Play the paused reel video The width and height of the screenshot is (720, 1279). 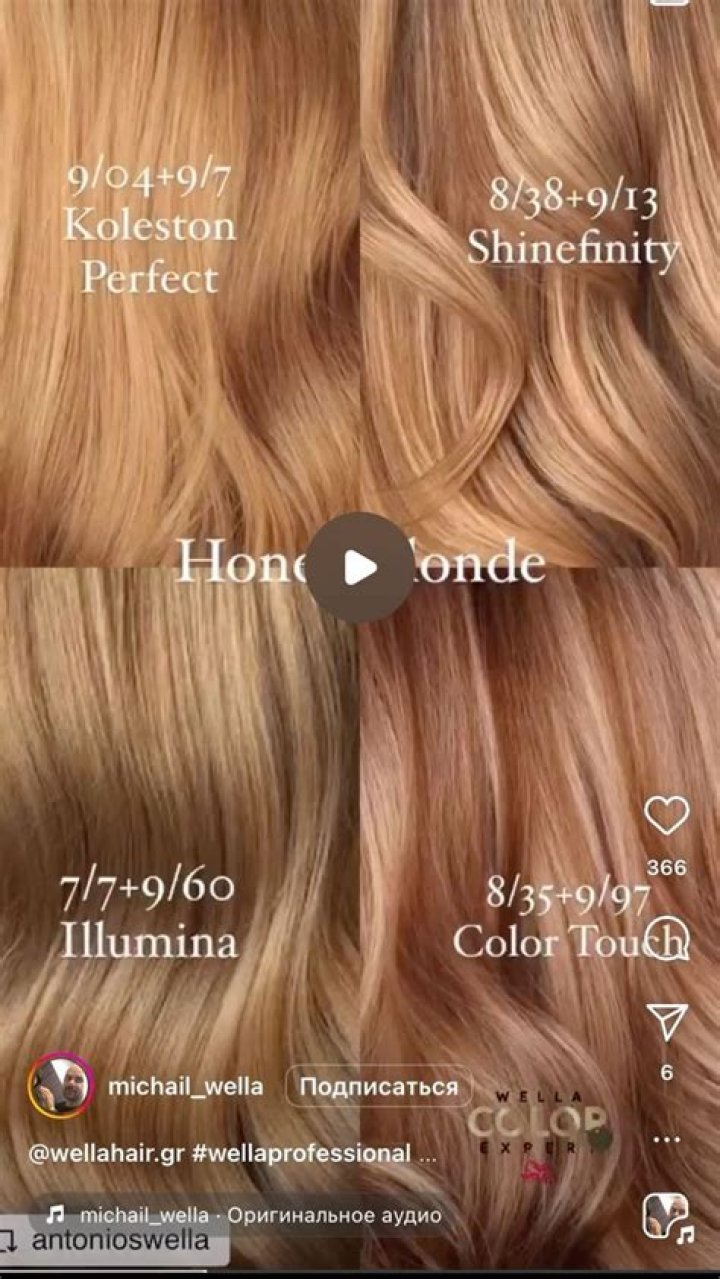pos(359,567)
